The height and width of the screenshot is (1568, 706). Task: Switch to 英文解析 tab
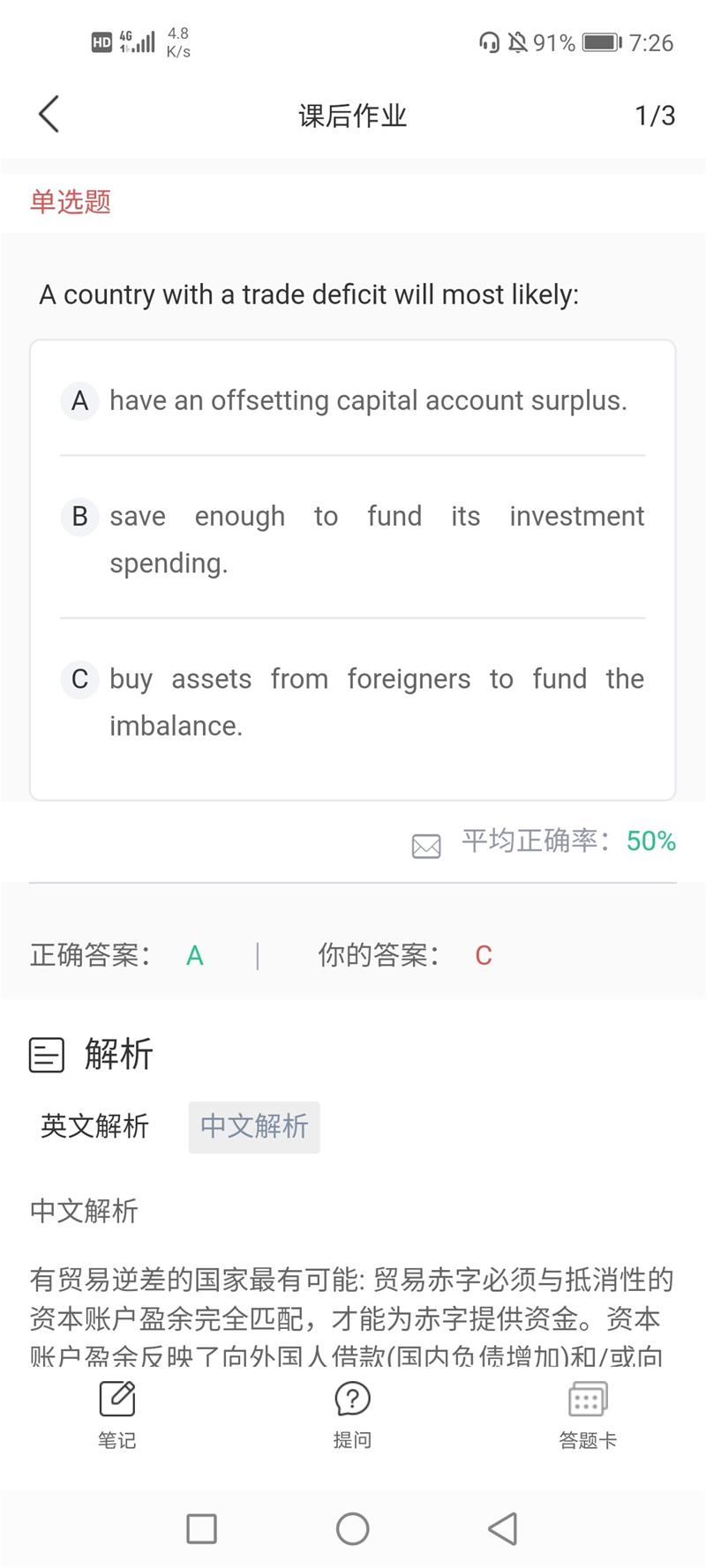pos(94,1126)
